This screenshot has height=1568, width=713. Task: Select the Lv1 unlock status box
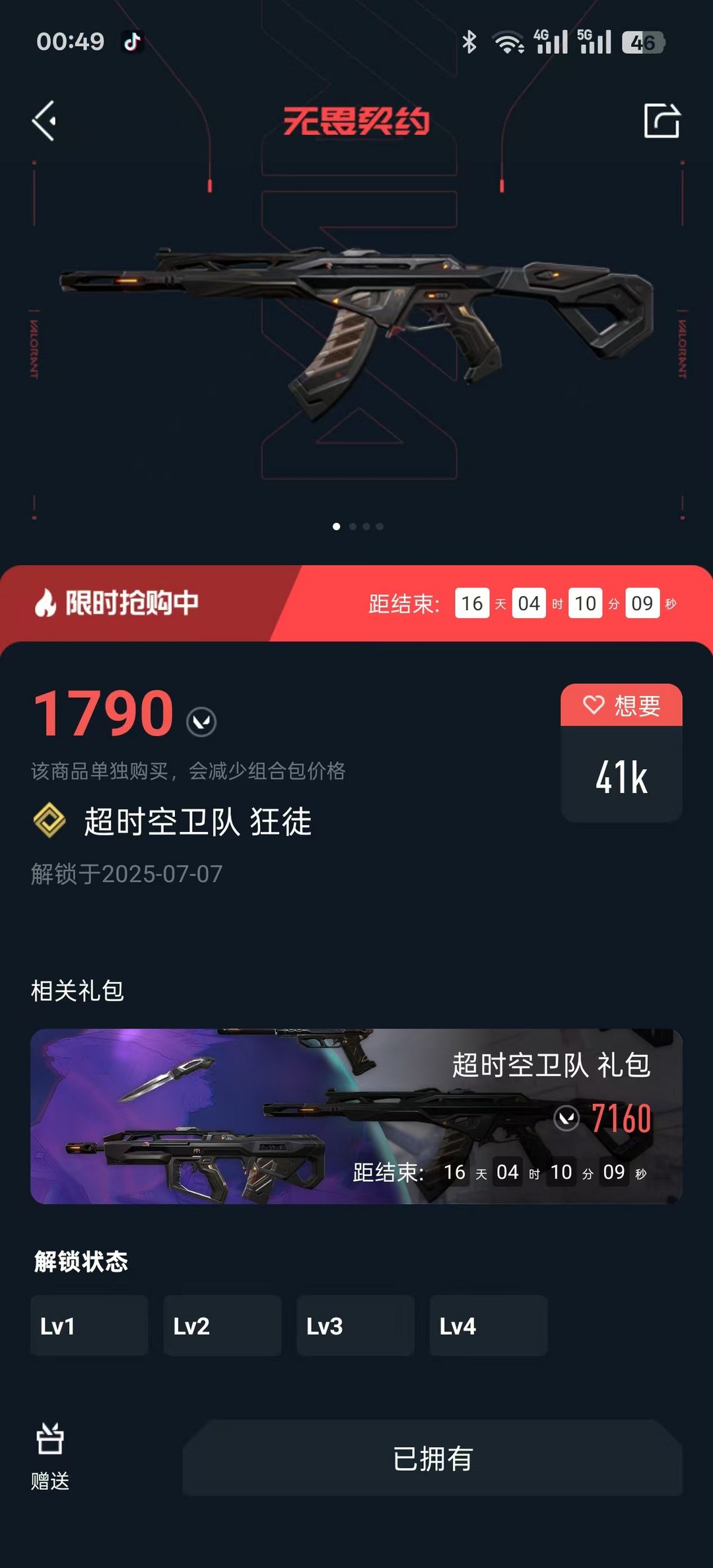coord(90,1325)
